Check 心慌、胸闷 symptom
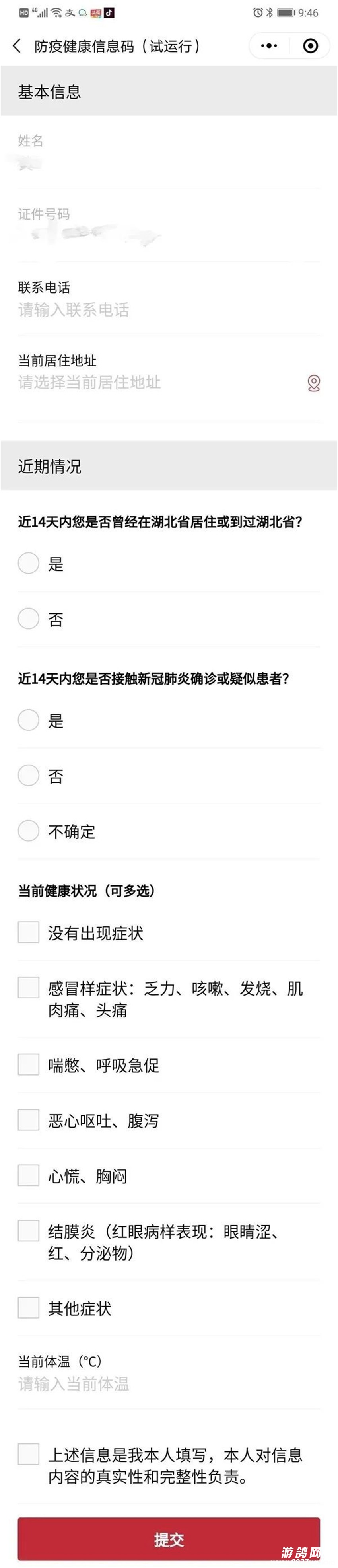The width and height of the screenshot is (338, 1568). click(29, 1175)
